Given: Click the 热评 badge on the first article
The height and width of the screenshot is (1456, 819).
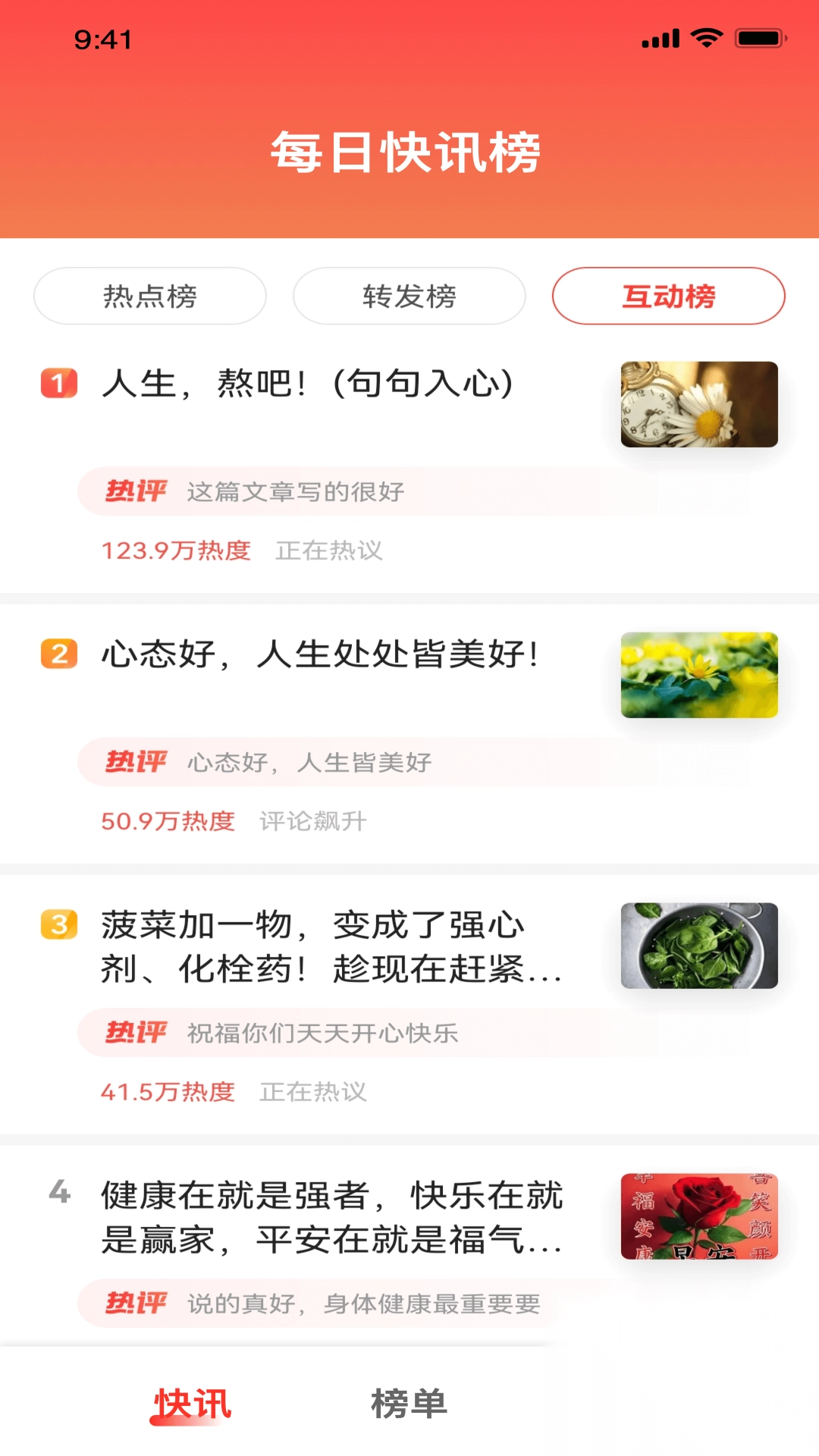Looking at the screenshot, I should (134, 491).
